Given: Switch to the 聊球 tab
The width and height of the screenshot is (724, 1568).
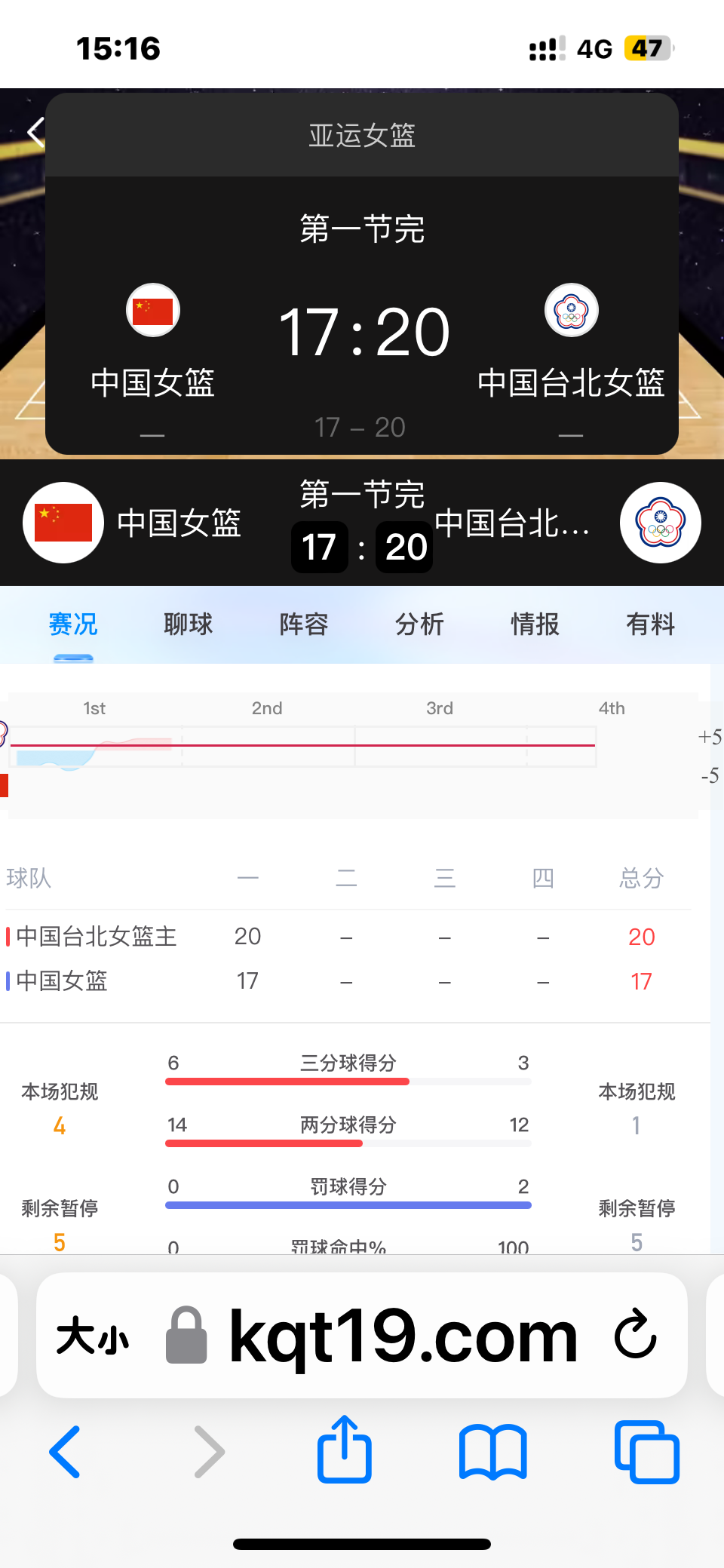Looking at the screenshot, I should [x=189, y=624].
